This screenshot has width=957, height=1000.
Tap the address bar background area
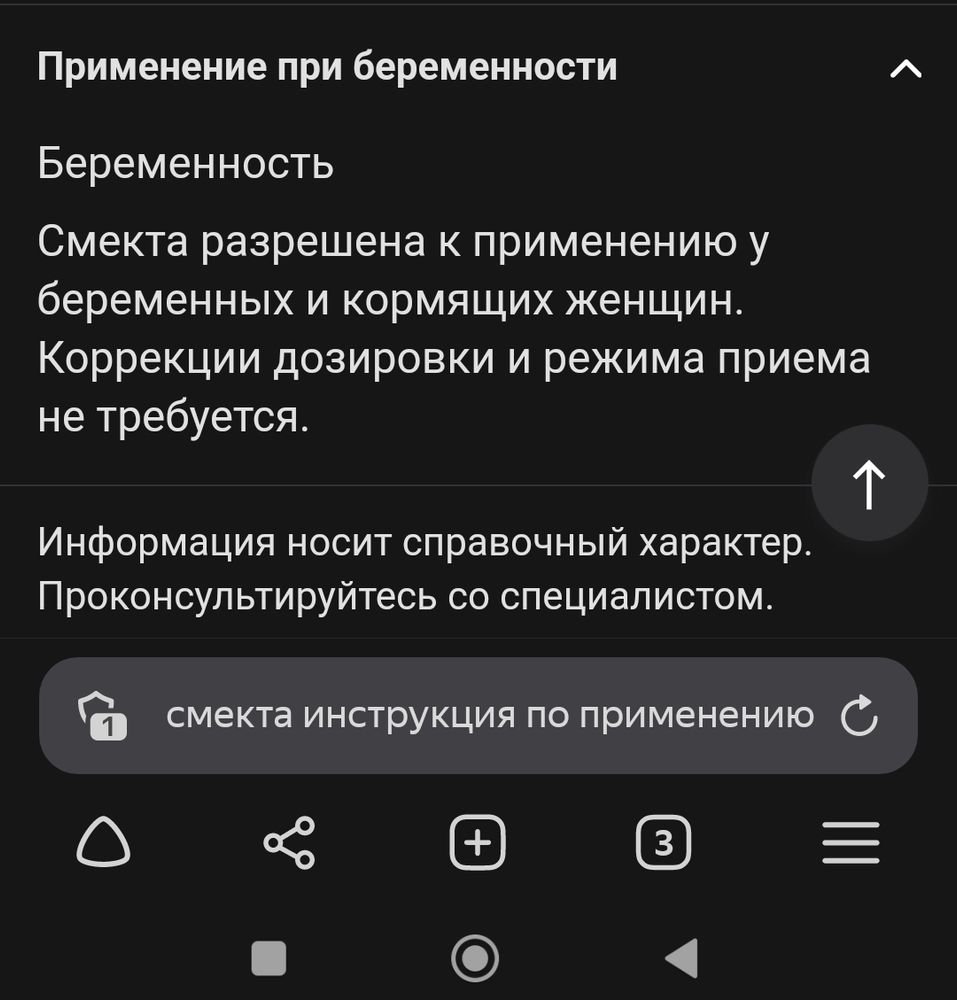click(x=476, y=715)
